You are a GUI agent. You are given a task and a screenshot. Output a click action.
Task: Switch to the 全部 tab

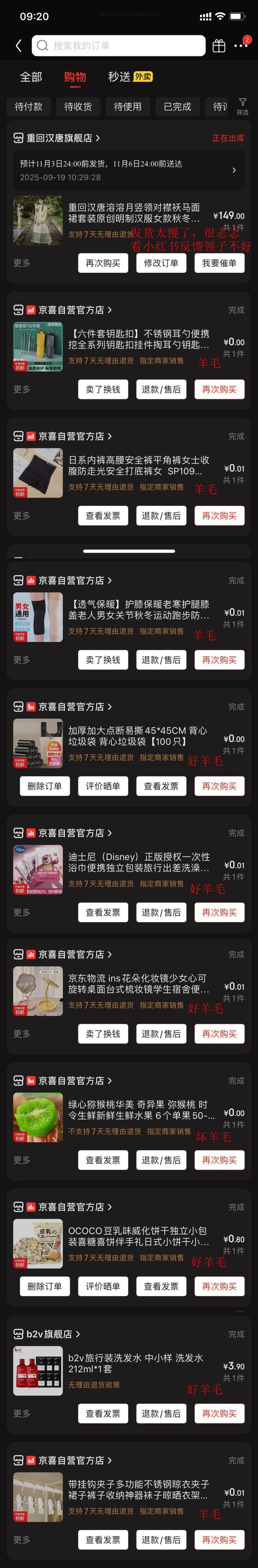pyautogui.click(x=31, y=77)
